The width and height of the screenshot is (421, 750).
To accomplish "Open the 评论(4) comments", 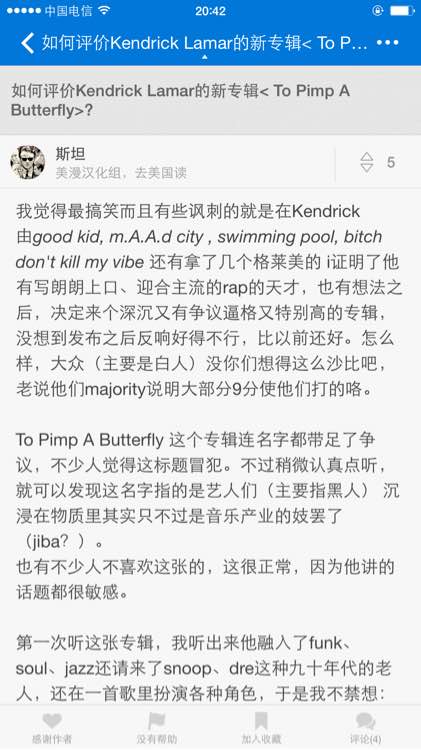I will 366,728.
